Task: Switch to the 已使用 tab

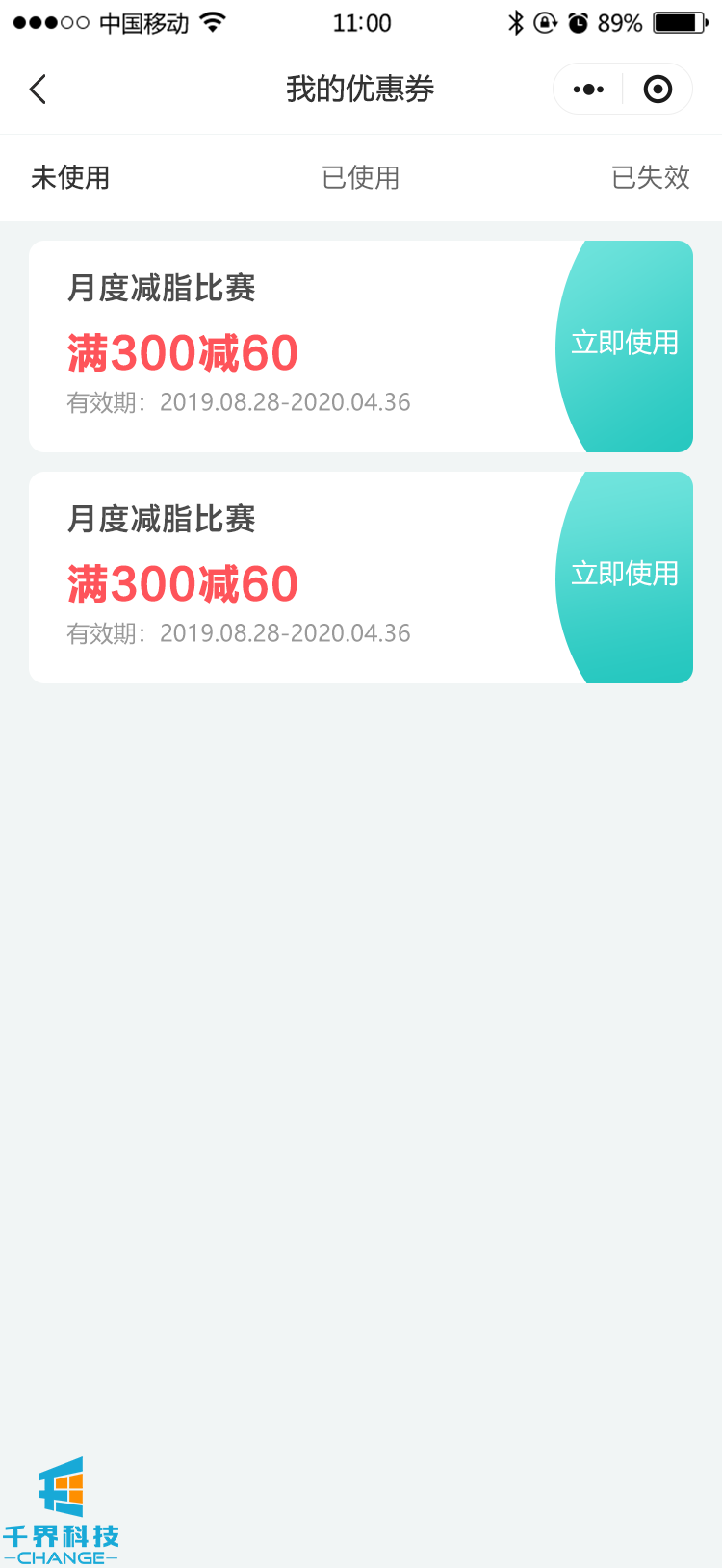Action: [x=360, y=178]
